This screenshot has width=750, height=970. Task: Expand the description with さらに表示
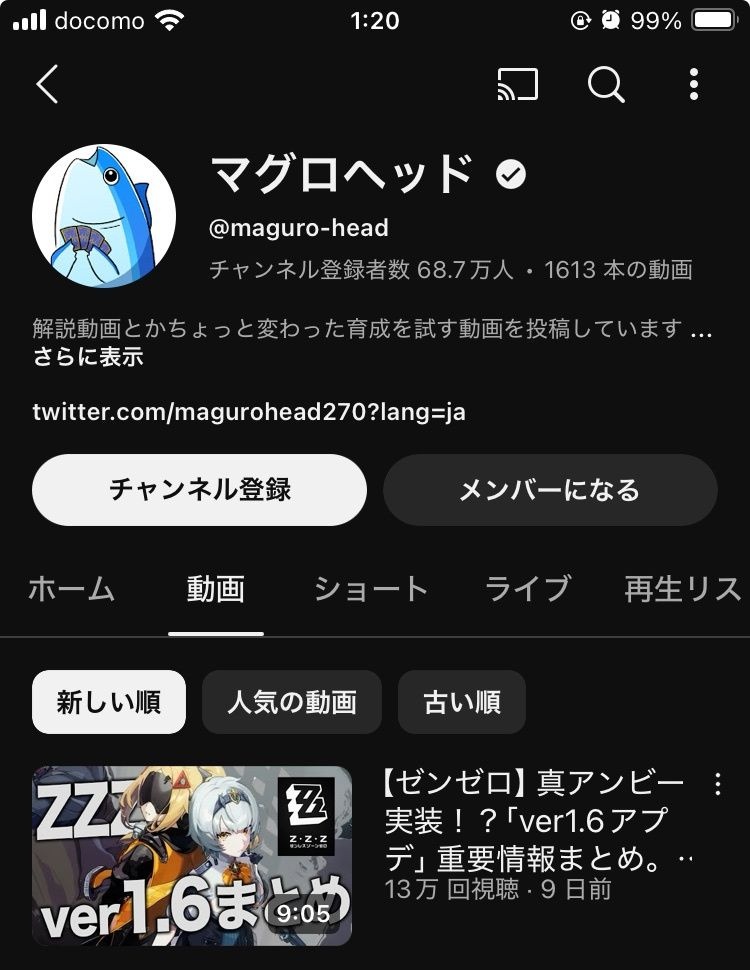(x=88, y=355)
